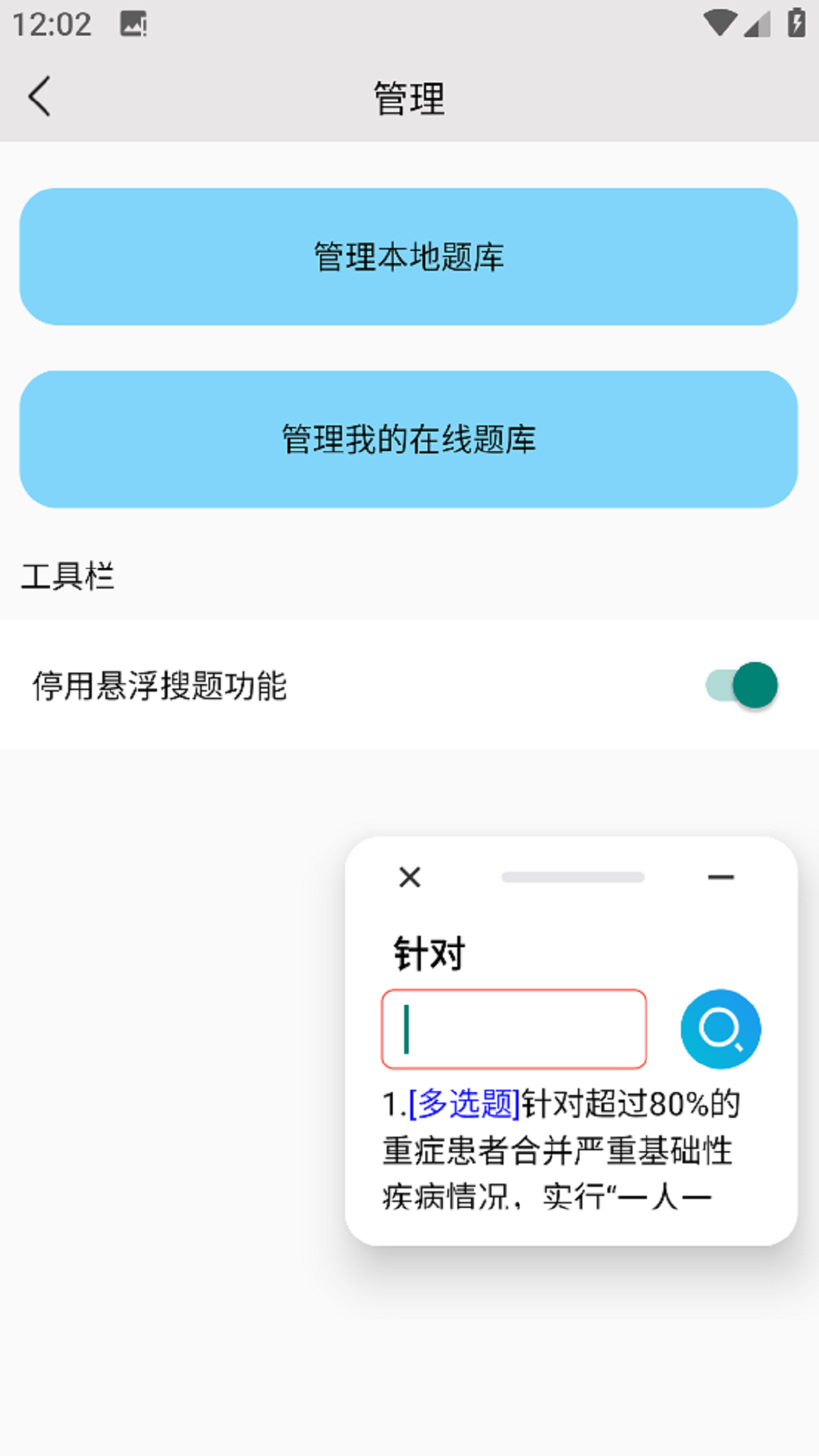This screenshot has height=1456, width=819.
Task: Open 管理我的在线题库
Action: click(x=409, y=438)
